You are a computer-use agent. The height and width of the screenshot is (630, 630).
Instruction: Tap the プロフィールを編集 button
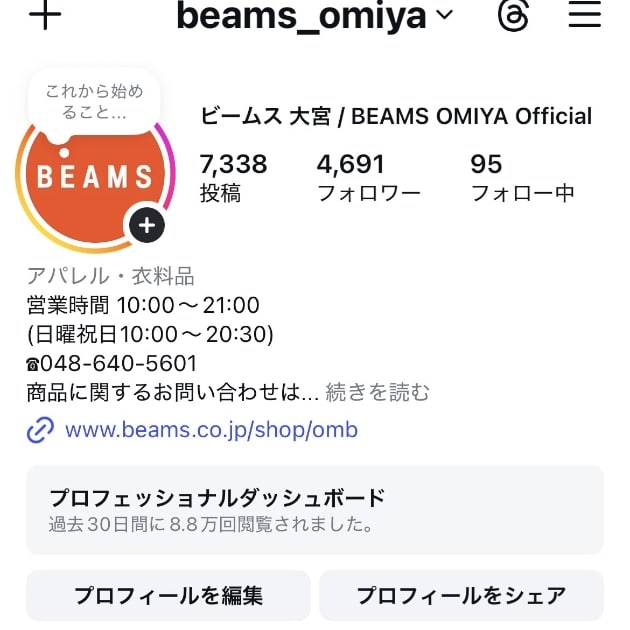tap(168, 596)
